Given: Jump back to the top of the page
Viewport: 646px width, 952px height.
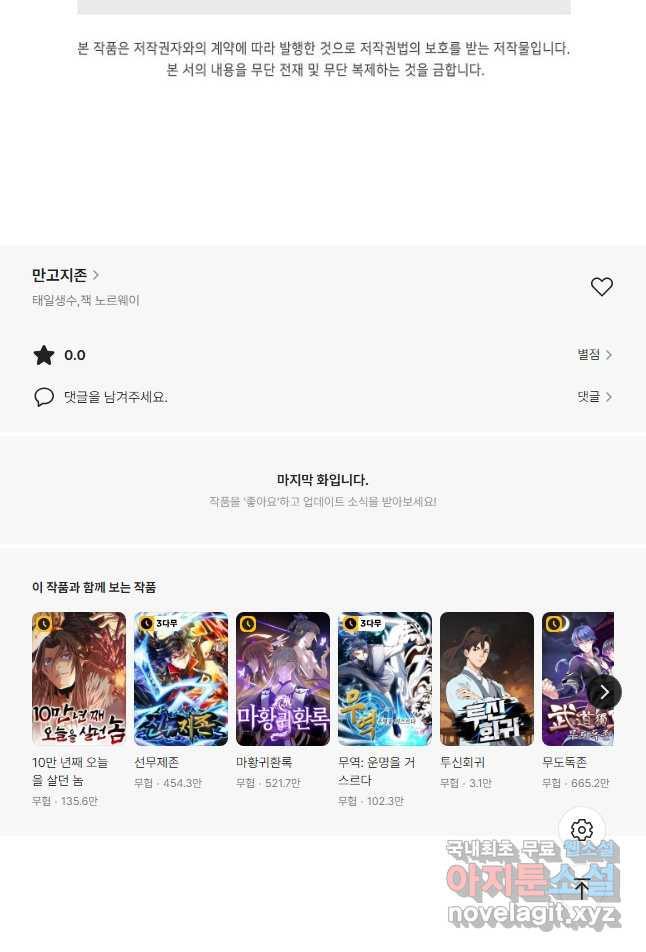Looking at the screenshot, I should [x=582, y=888].
